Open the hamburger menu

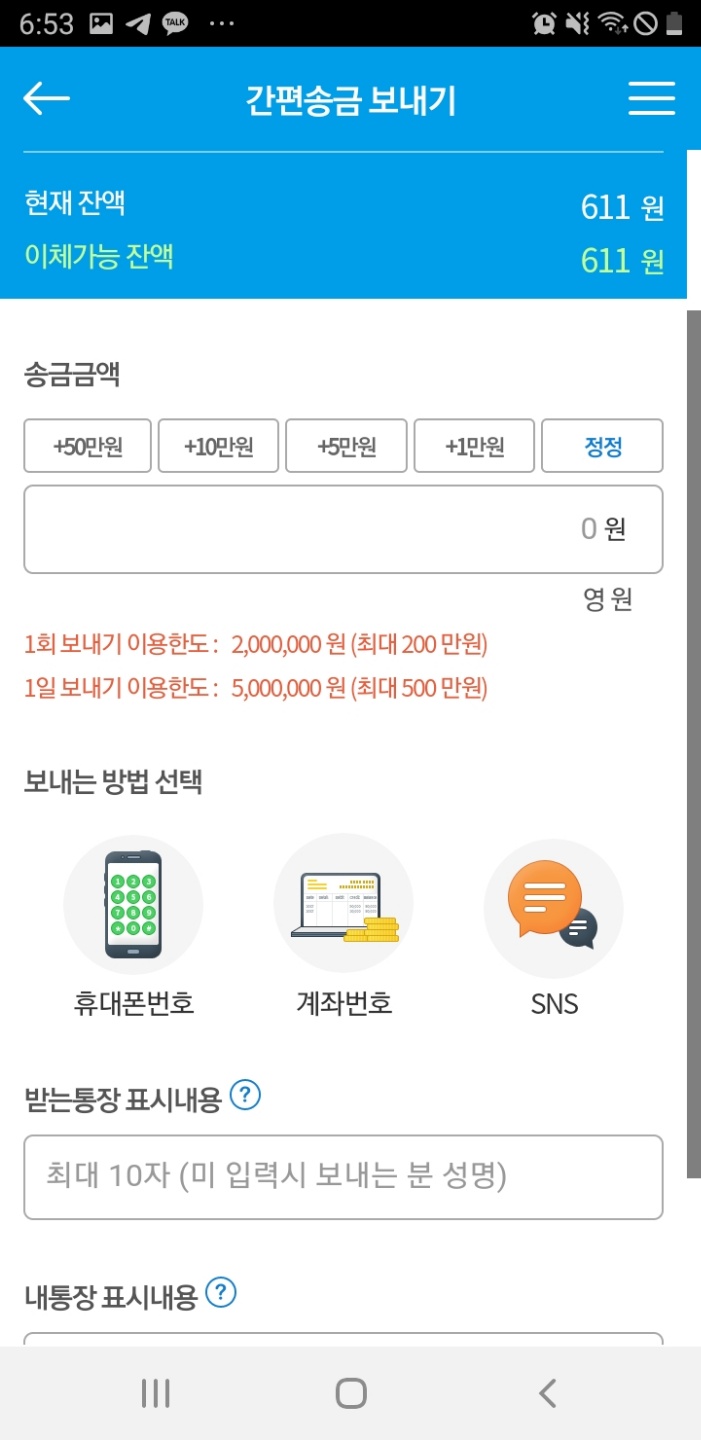point(651,98)
